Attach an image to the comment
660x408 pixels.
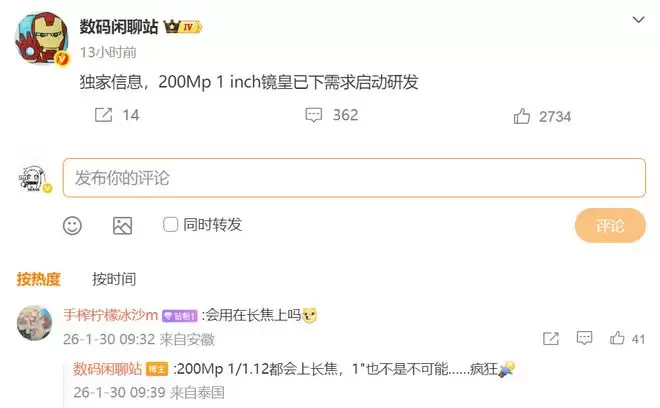[122, 225]
